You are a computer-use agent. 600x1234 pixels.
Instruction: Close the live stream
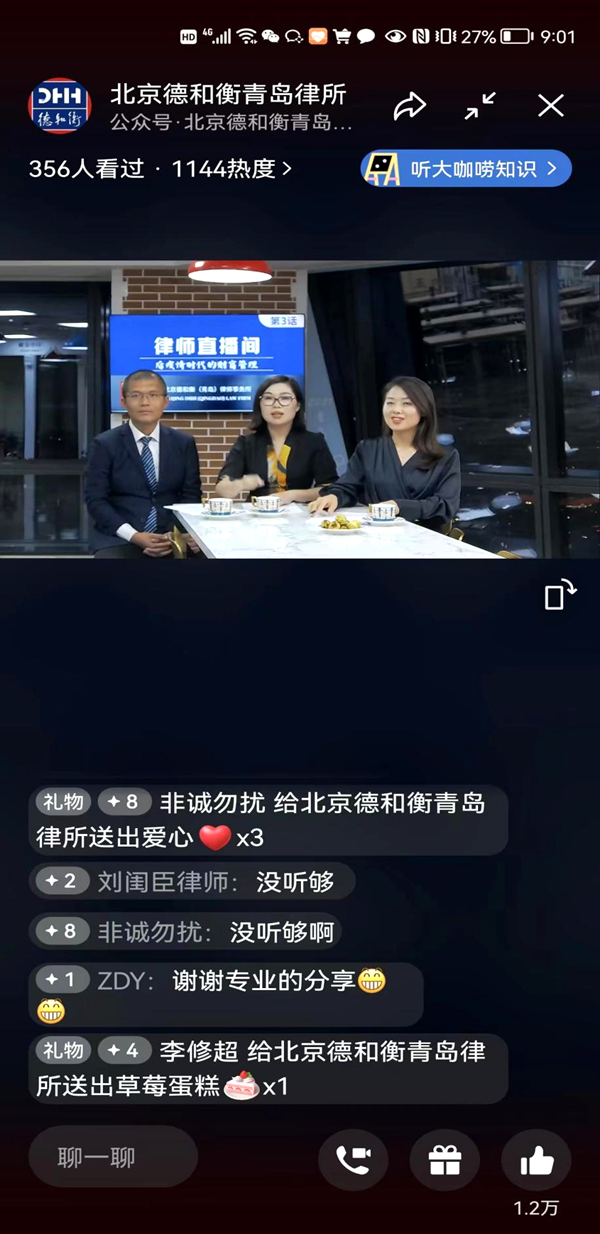click(551, 106)
